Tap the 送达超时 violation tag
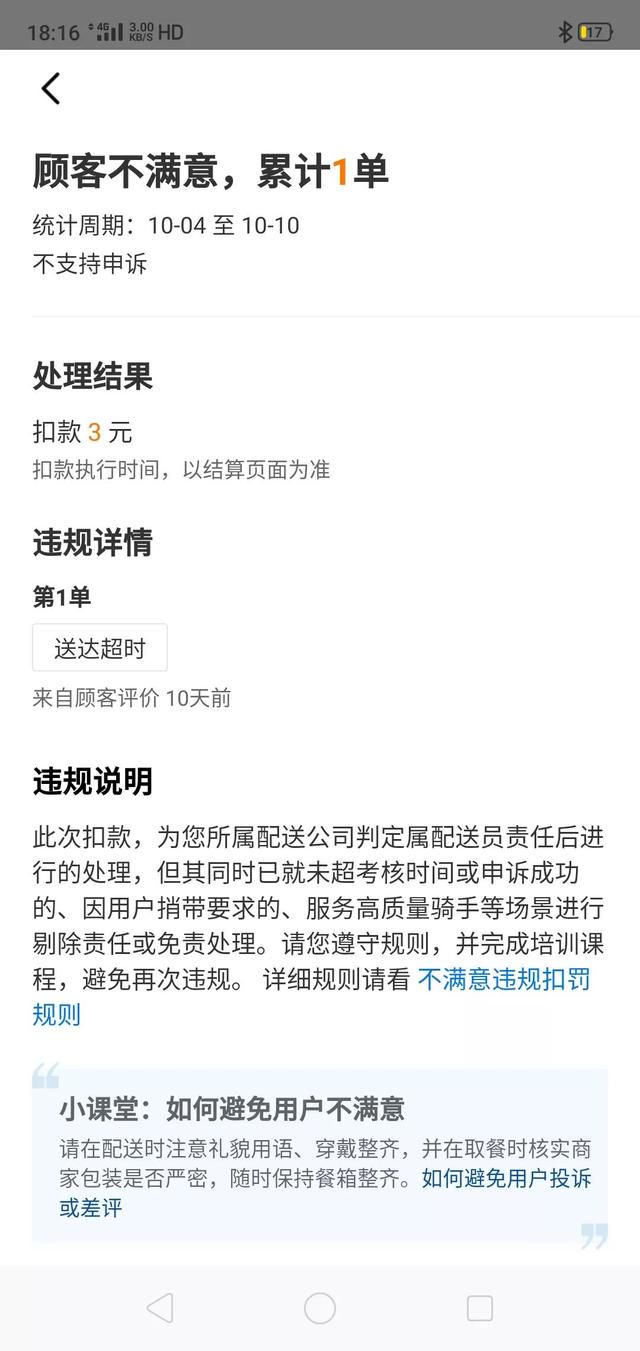 click(100, 648)
